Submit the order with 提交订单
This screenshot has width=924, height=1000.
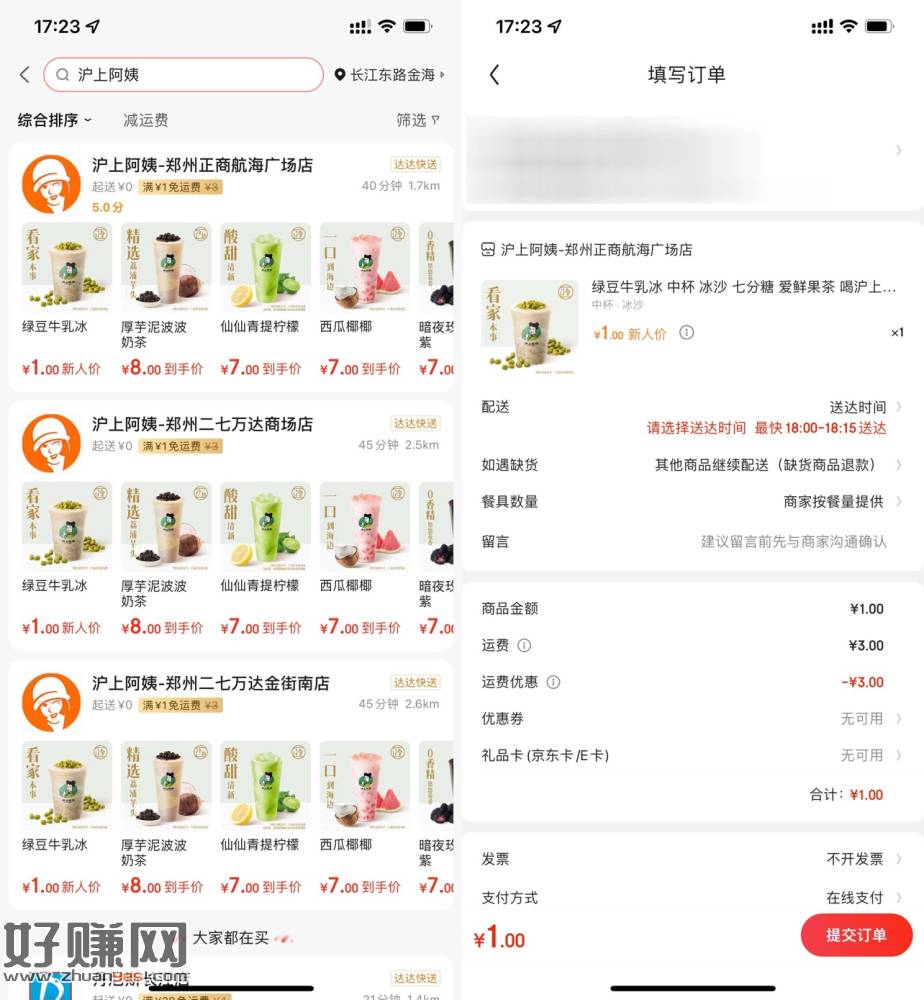pos(856,936)
